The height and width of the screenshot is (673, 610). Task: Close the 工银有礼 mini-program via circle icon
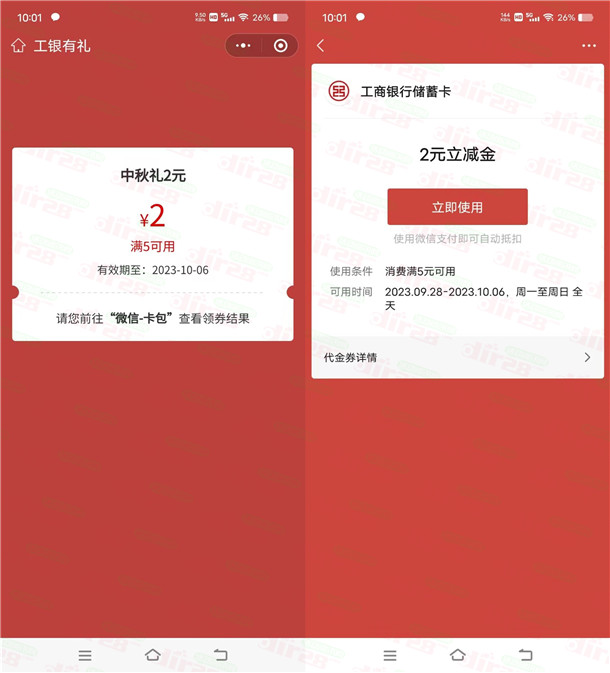[x=281, y=46]
